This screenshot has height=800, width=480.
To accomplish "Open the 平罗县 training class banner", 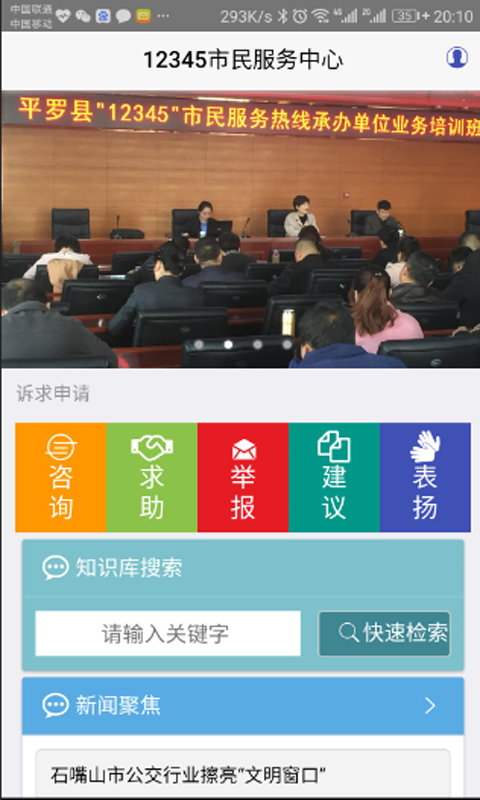I will pos(240,230).
